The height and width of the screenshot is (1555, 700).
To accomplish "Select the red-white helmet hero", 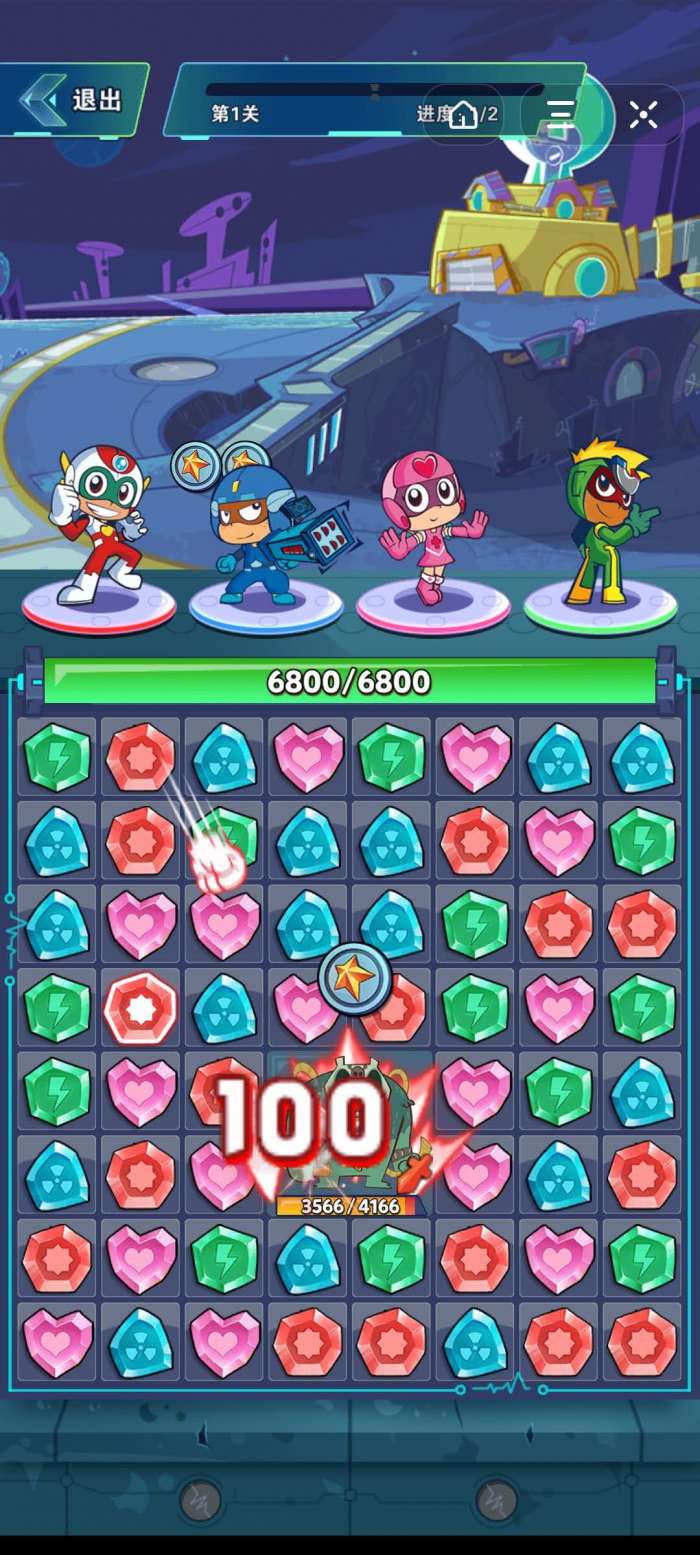I will click(101, 525).
